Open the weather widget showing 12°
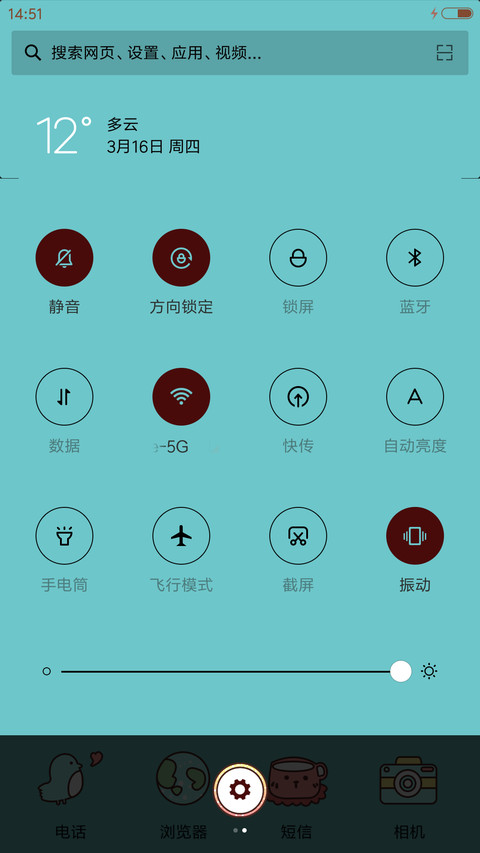 click(x=119, y=135)
